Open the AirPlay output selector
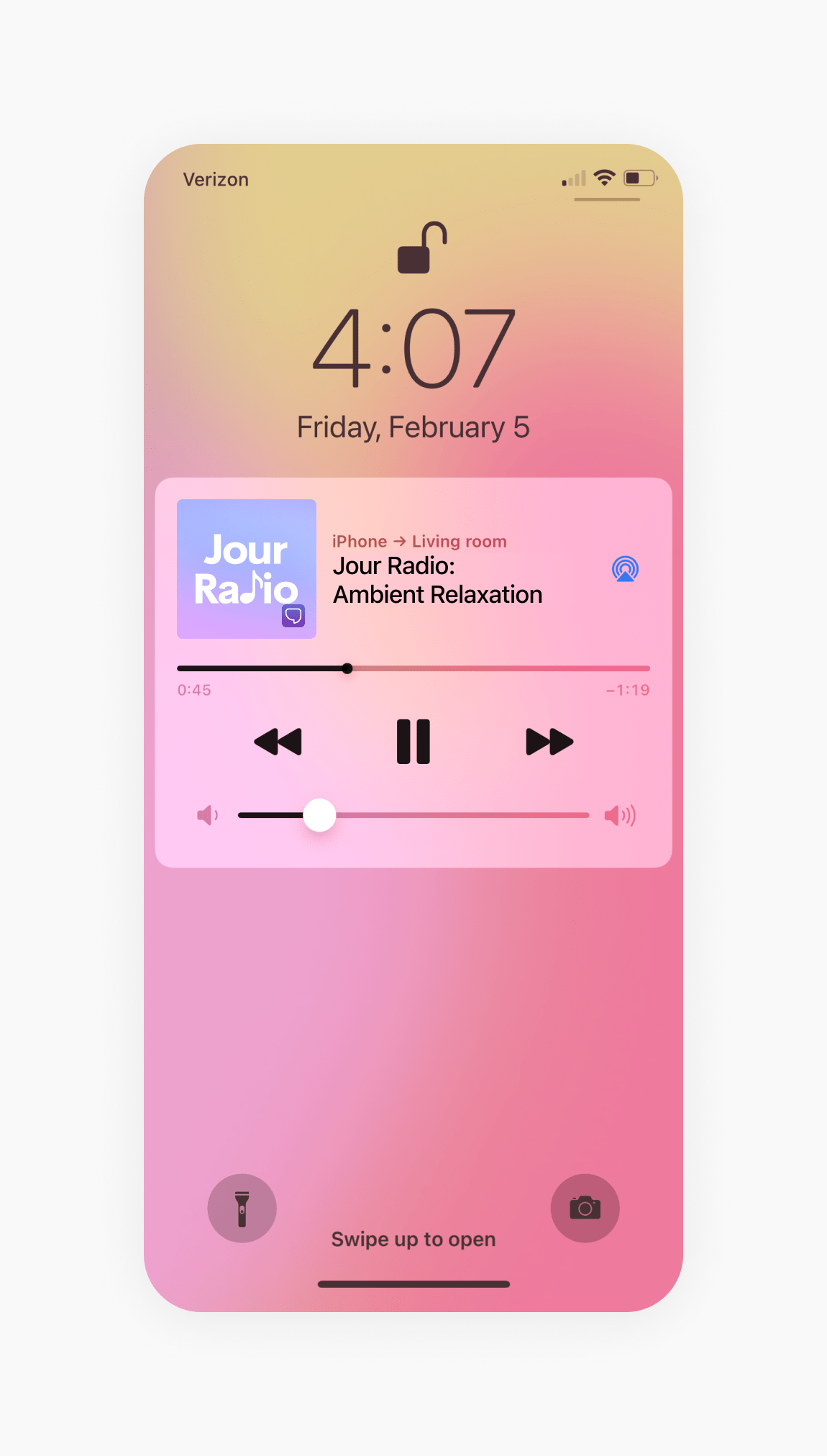Viewport: 827px width, 1456px height. [x=625, y=569]
